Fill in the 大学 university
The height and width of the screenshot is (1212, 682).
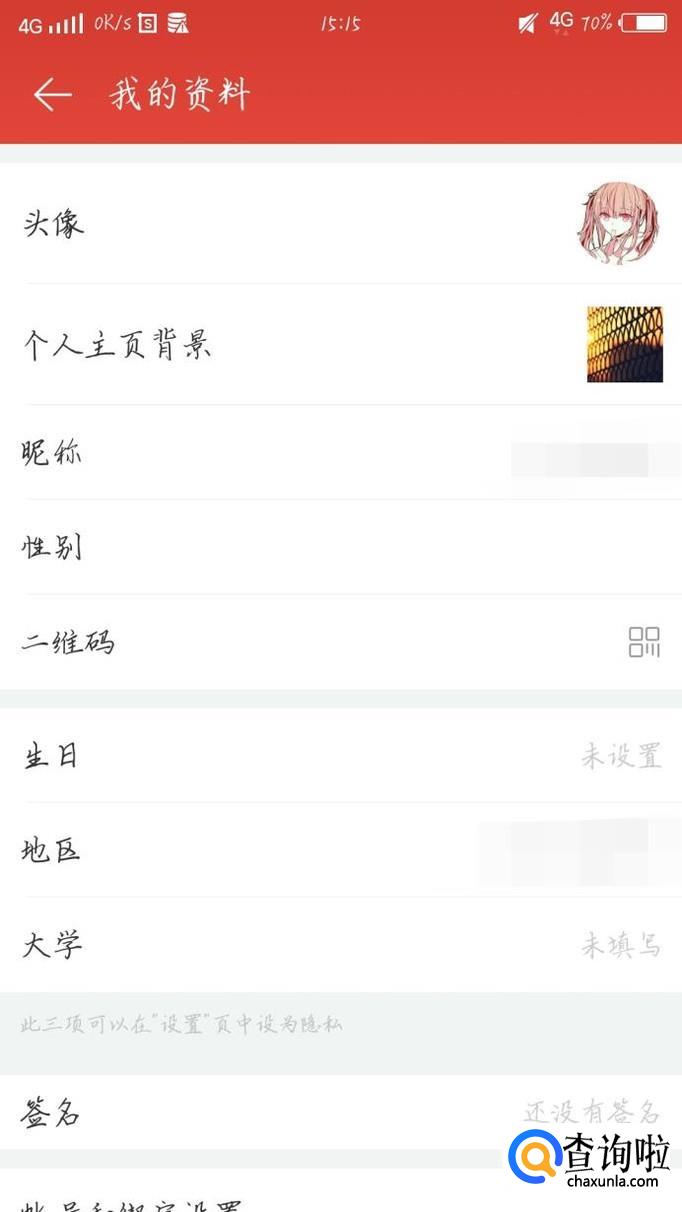coord(340,945)
